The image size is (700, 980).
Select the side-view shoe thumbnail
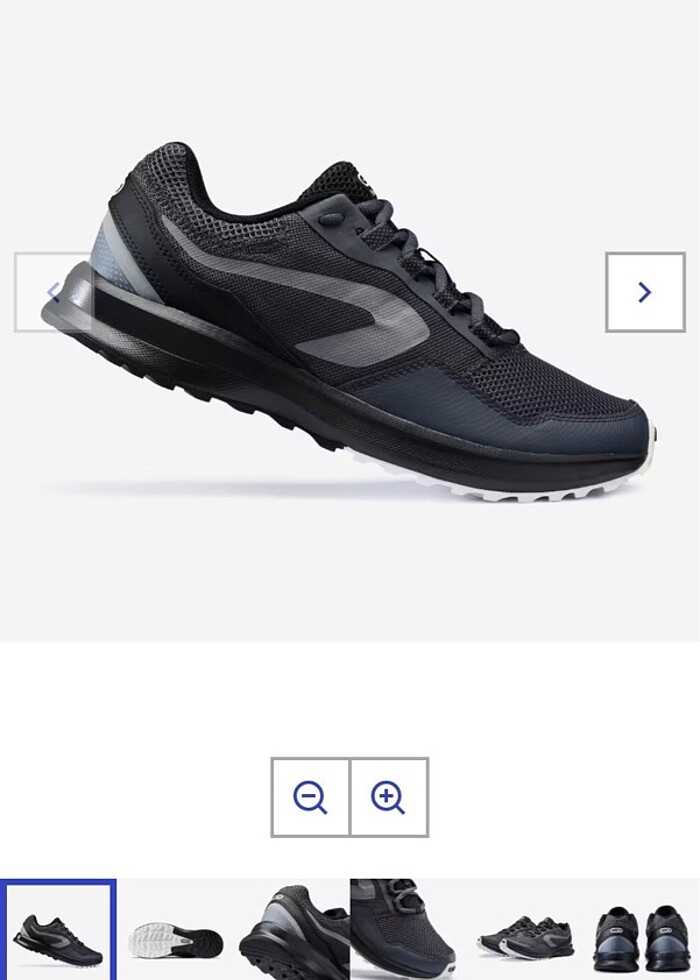click(x=58, y=930)
